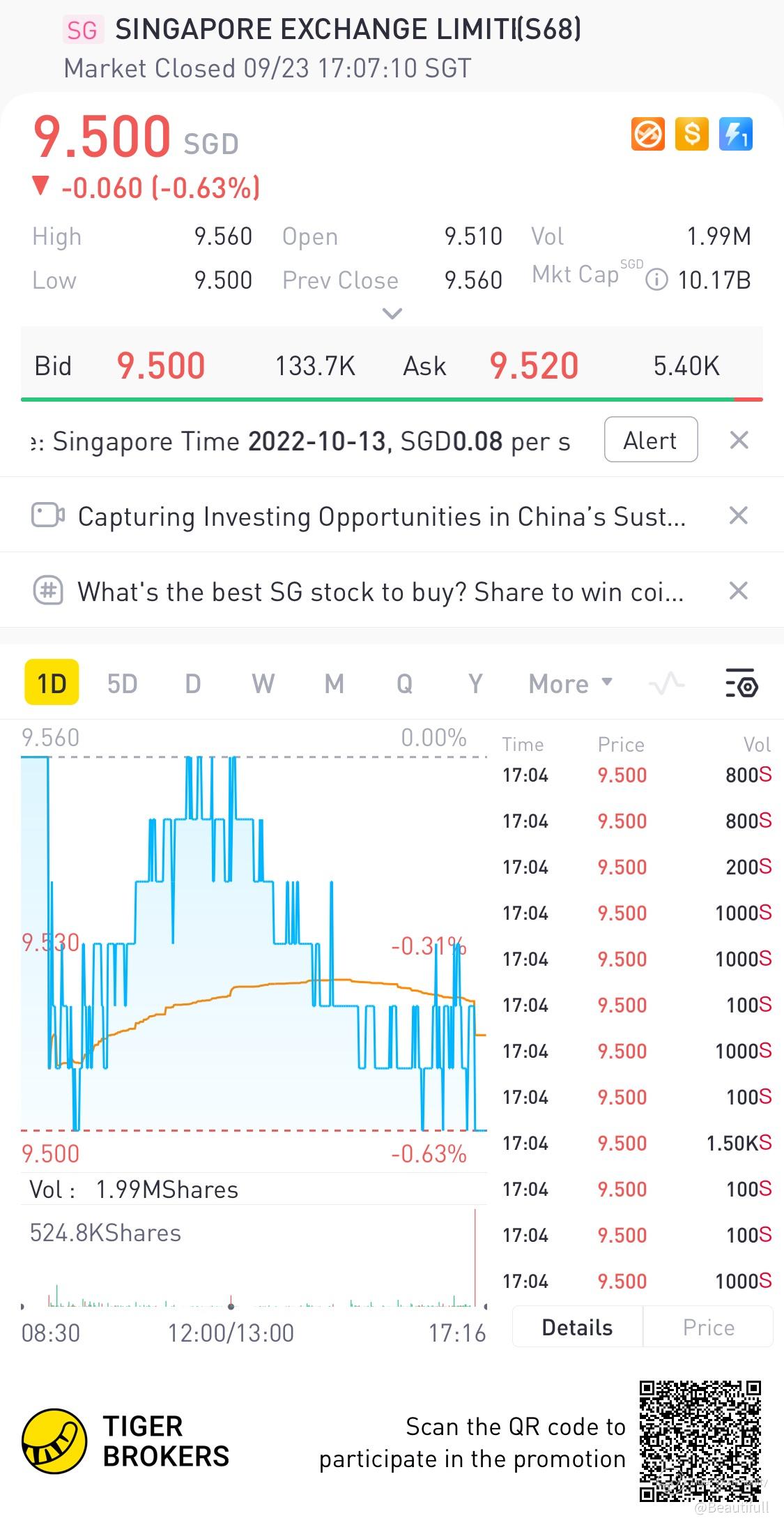Open the blue lightning quick trade icon
Image resolution: width=784 pixels, height=1525 pixels.
pyautogui.click(x=735, y=134)
